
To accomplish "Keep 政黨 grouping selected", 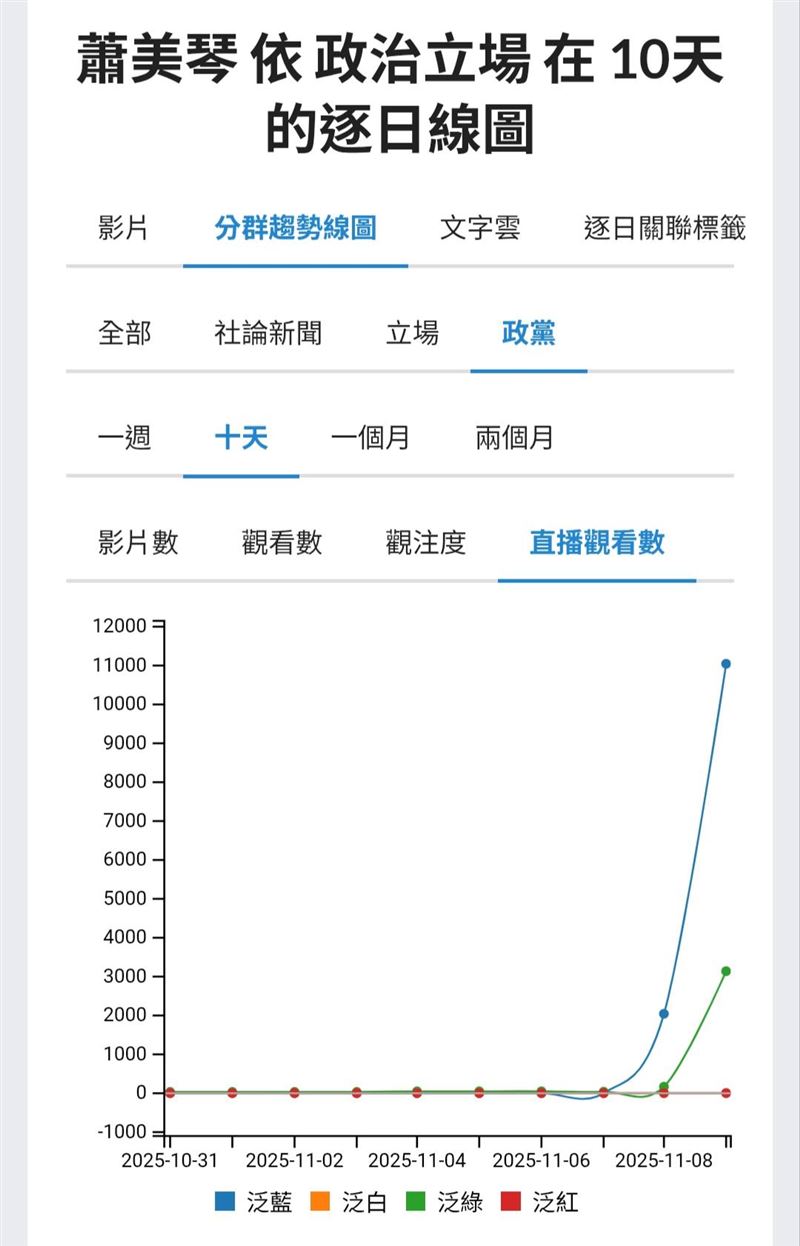I will click(x=530, y=333).
